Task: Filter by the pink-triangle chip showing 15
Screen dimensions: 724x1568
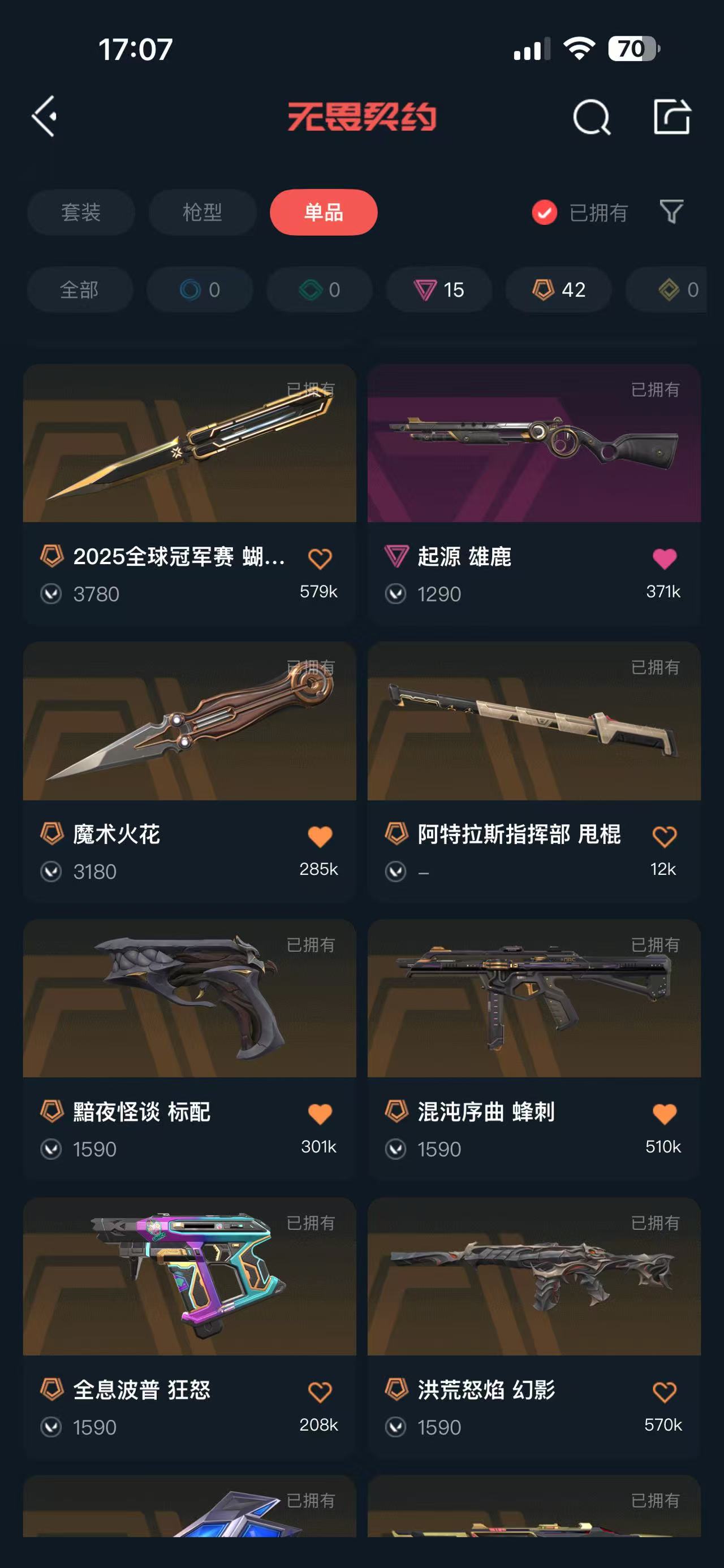Action: point(439,290)
